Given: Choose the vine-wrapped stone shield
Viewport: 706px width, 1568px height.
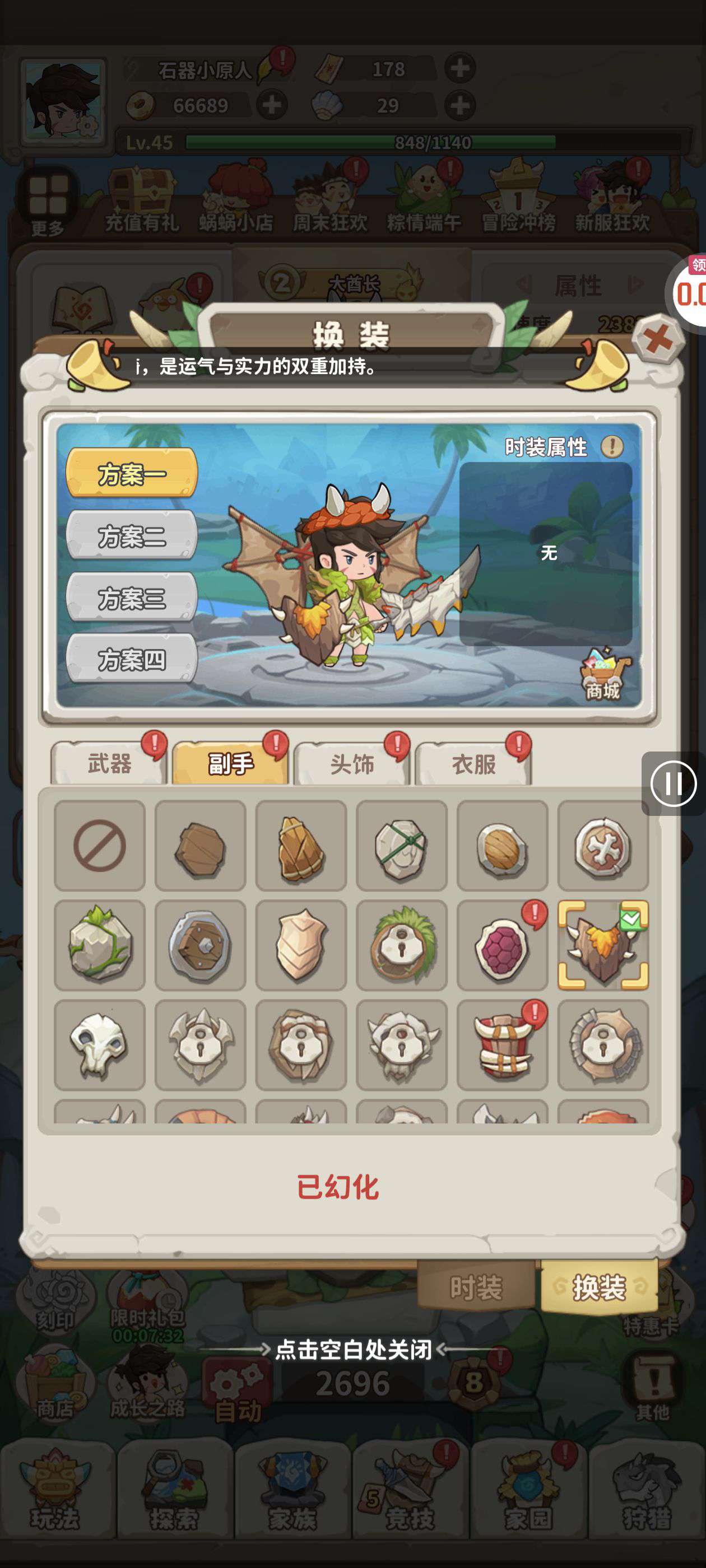Looking at the screenshot, I should tap(99, 945).
